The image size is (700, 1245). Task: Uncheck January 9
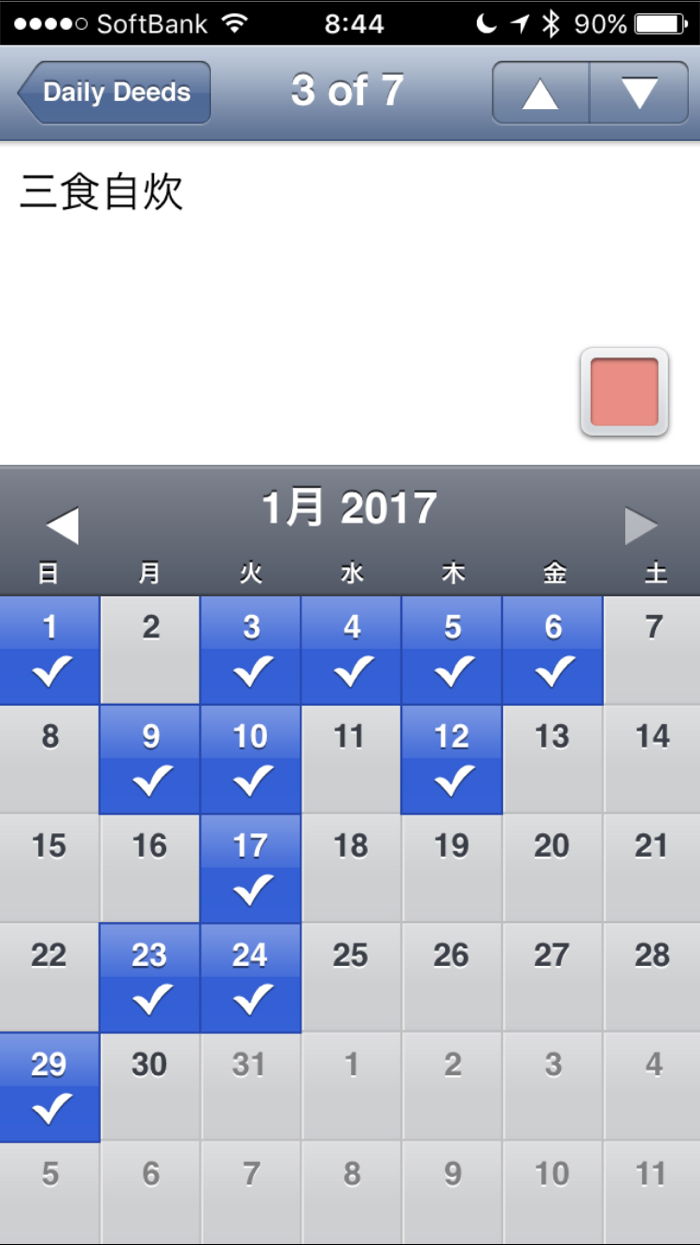click(x=150, y=759)
